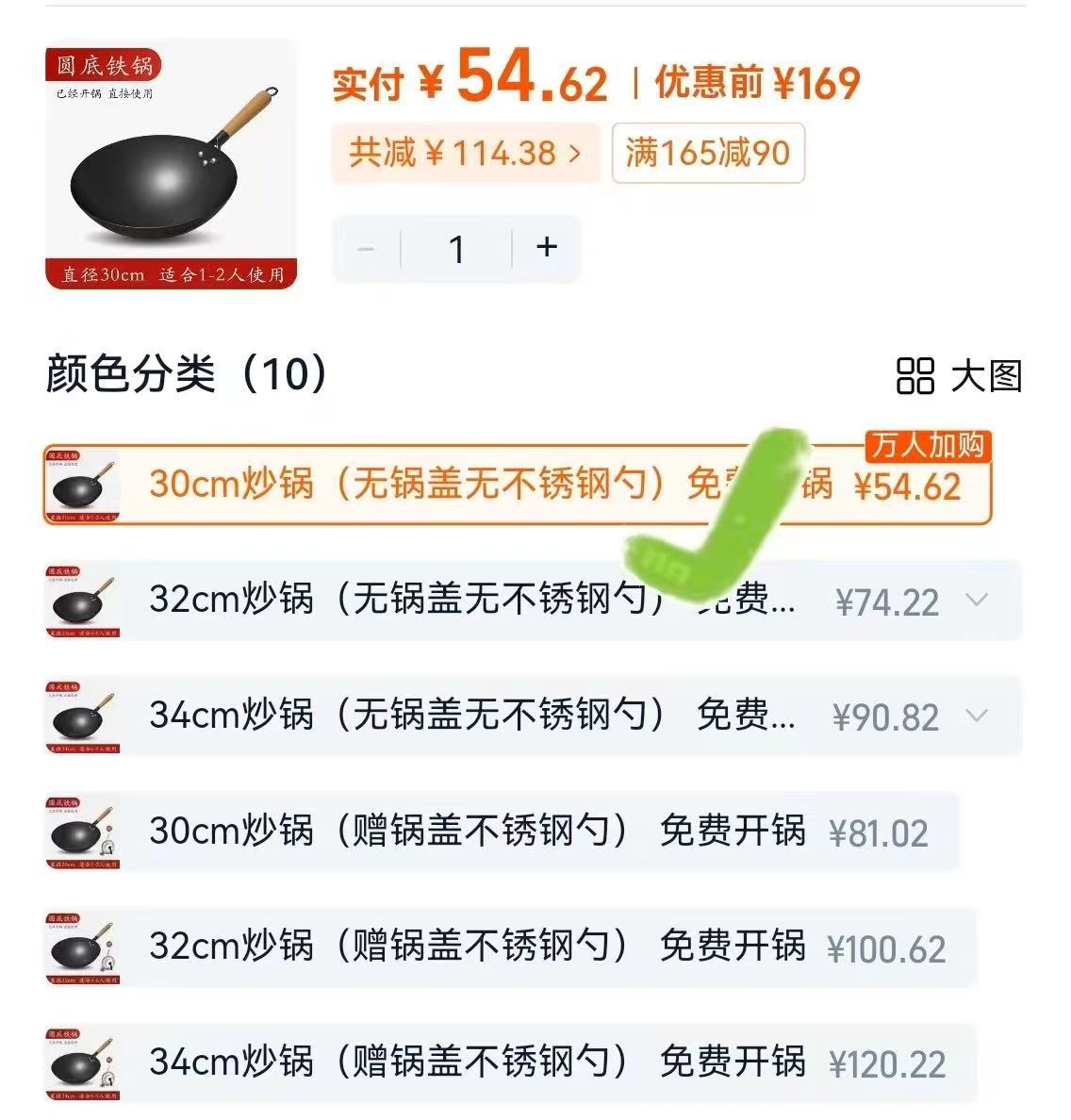
Task: Click the plus icon to increase quantity
Action: tap(545, 248)
